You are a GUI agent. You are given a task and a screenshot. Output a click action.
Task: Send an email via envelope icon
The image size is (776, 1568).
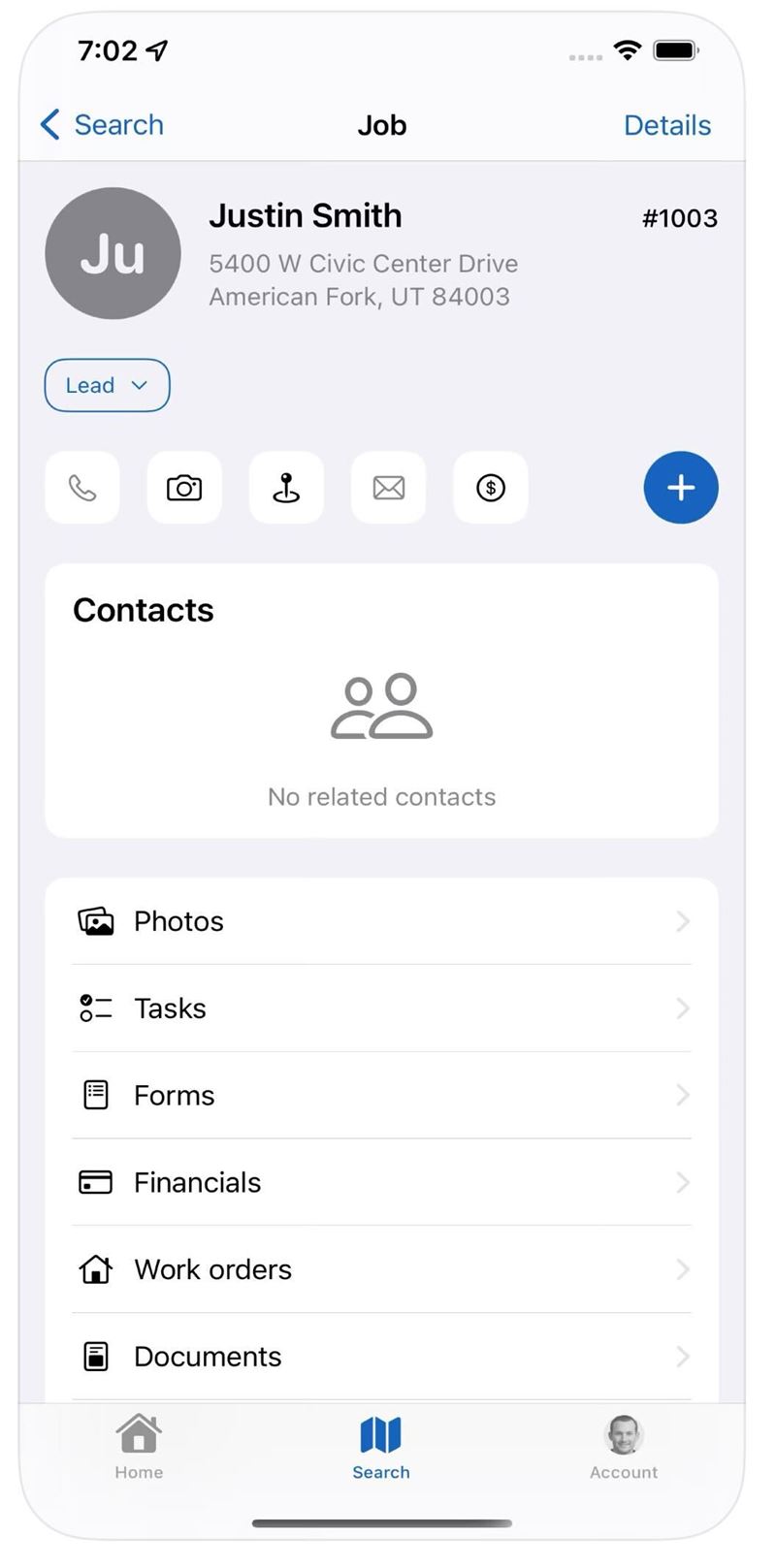pyautogui.click(x=389, y=488)
